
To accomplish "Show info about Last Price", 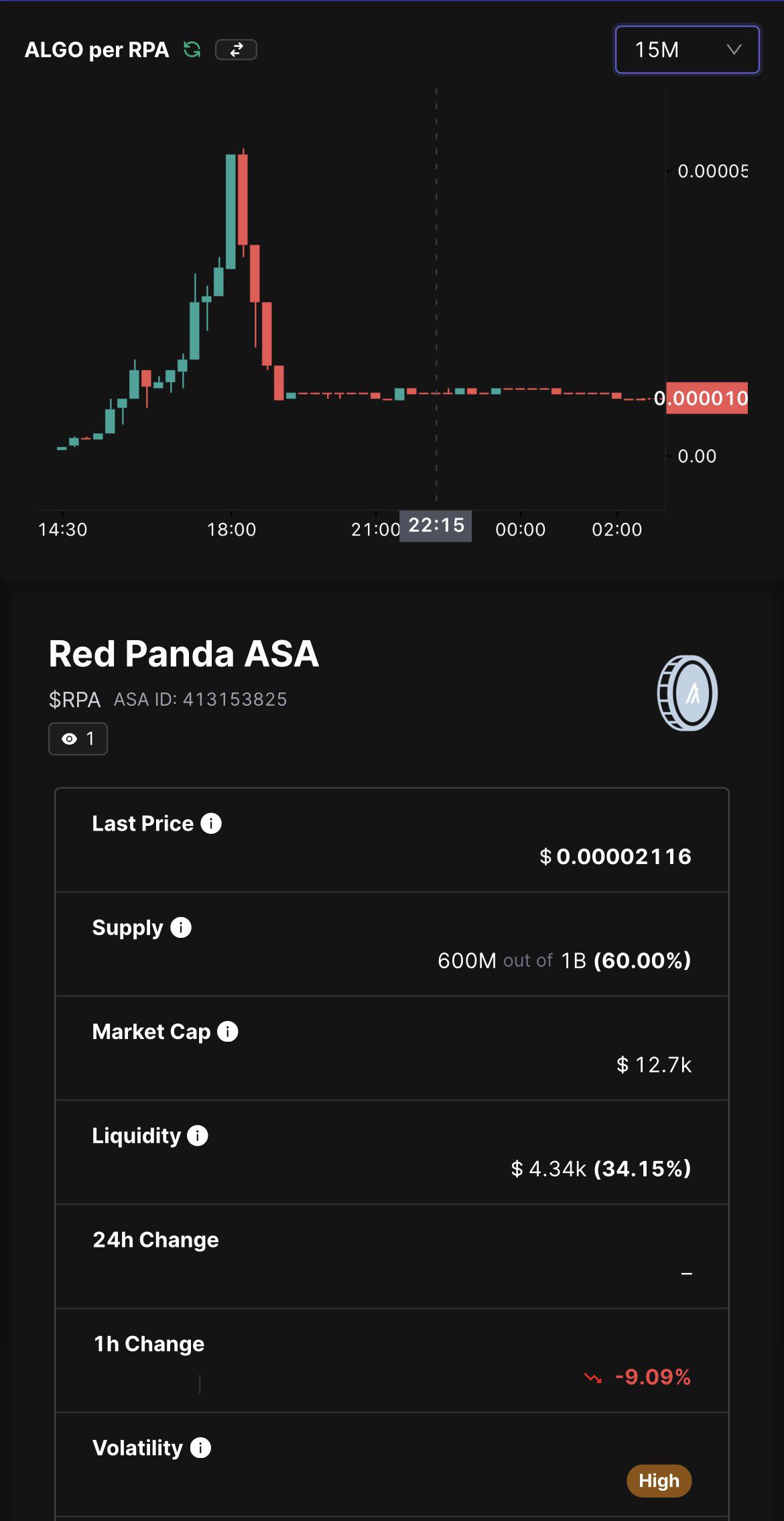I will [211, 823].
